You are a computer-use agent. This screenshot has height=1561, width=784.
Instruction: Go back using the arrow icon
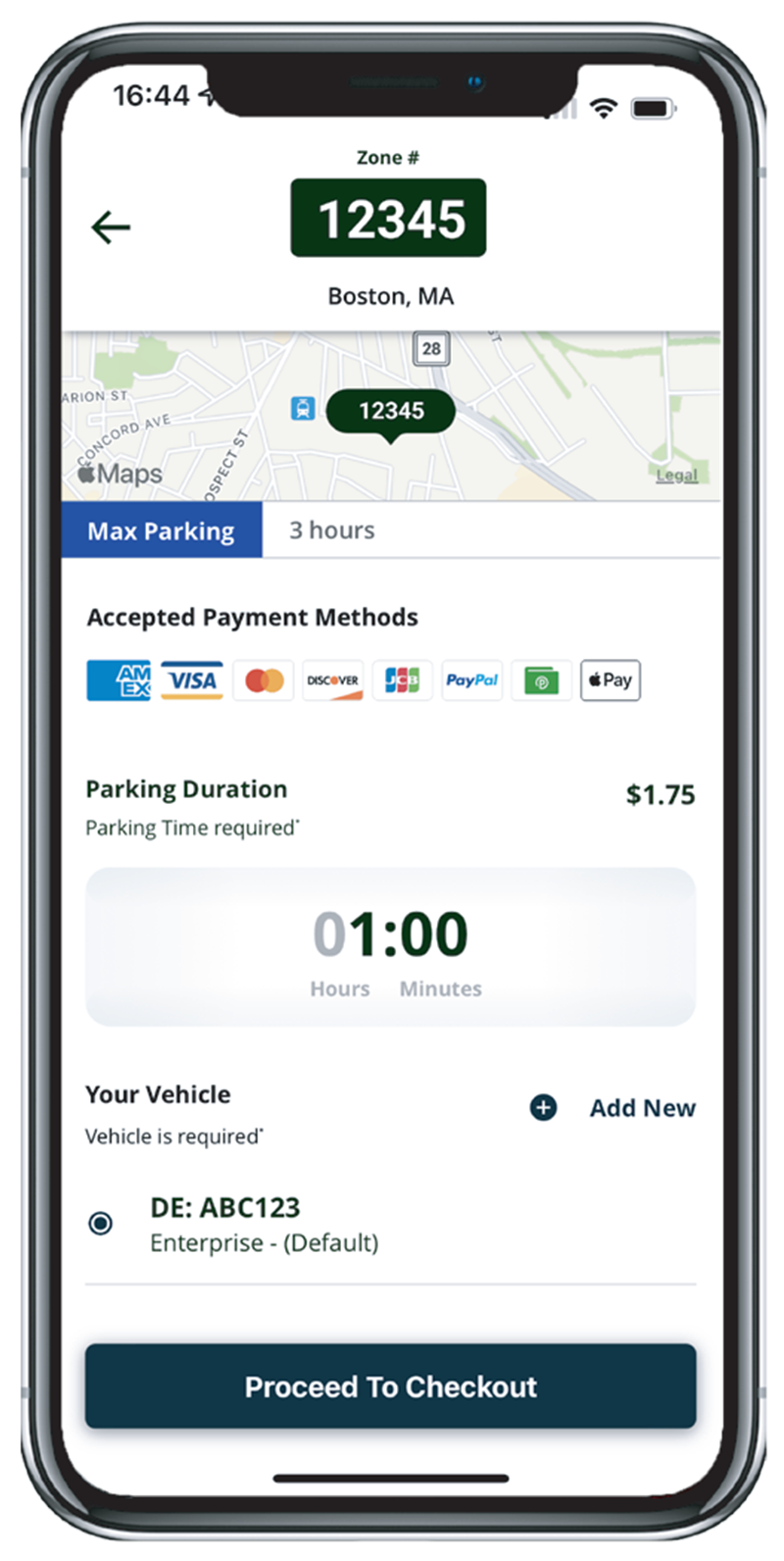111,227
